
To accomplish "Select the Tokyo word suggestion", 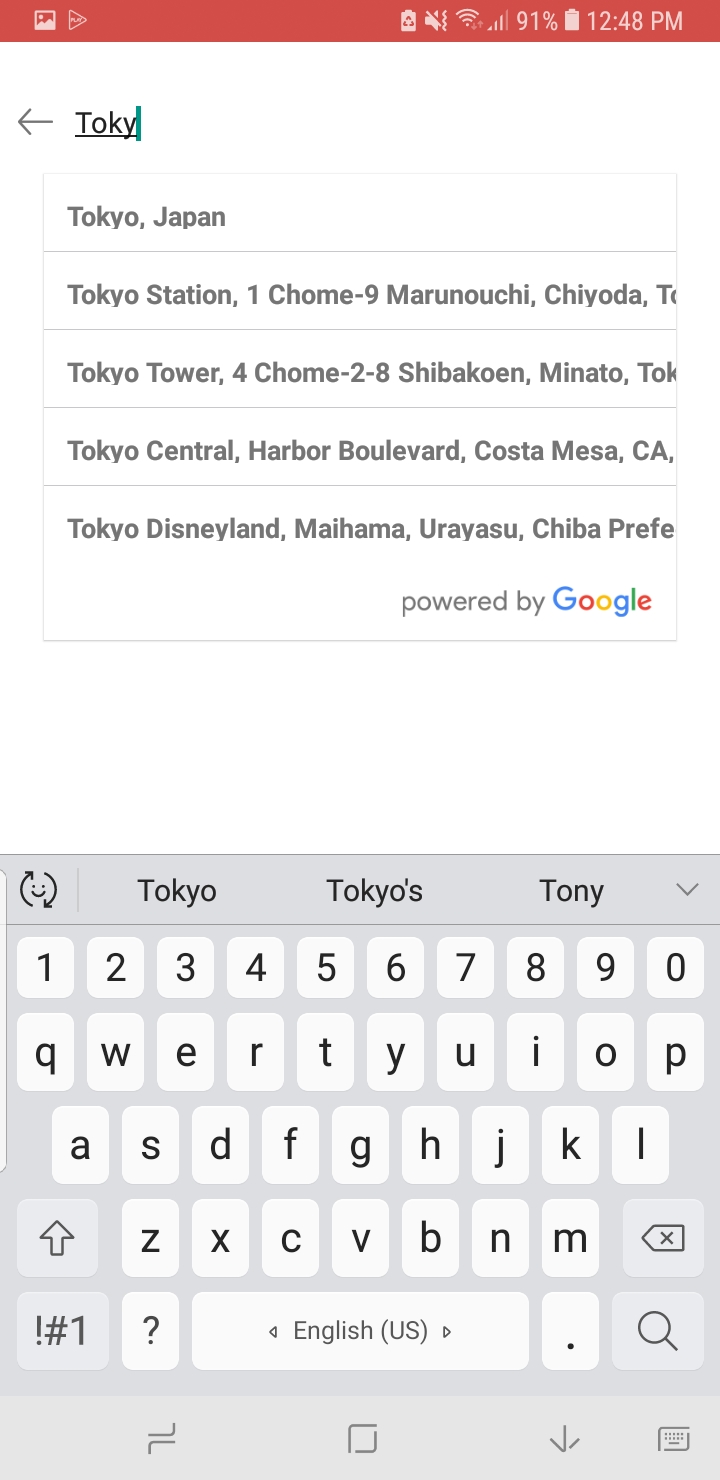I will coord(176,890).
